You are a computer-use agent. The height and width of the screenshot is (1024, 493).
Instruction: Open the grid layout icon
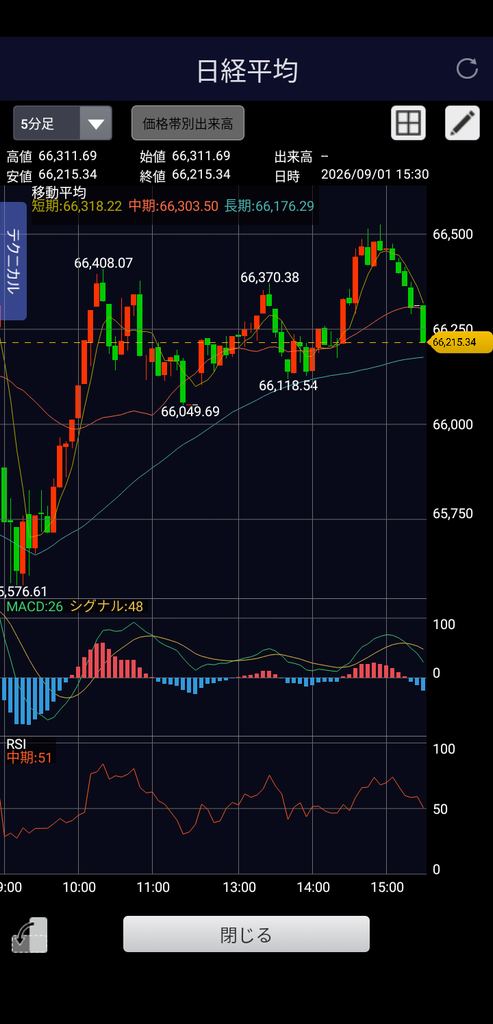pos(409,123)
